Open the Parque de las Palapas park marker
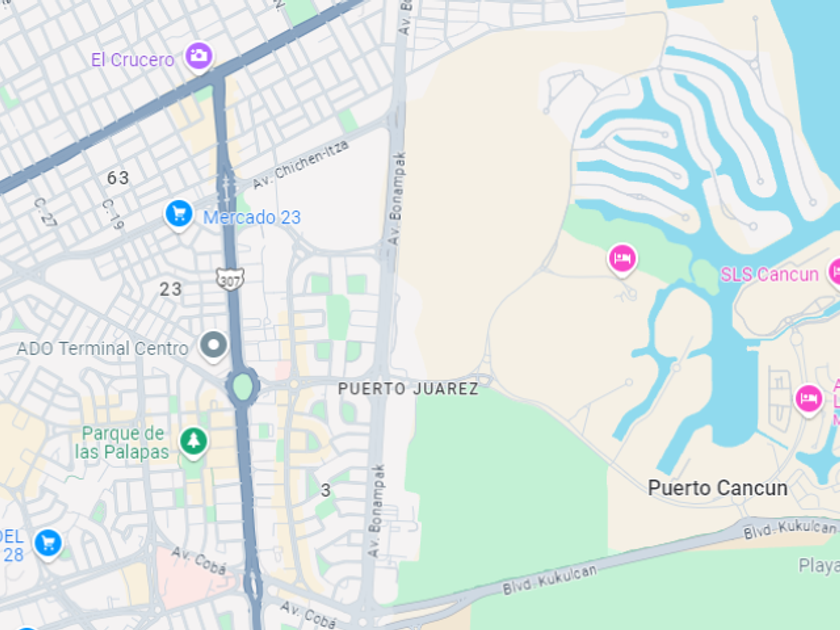Viewport: 840px width, 630px height. [193, 442]
